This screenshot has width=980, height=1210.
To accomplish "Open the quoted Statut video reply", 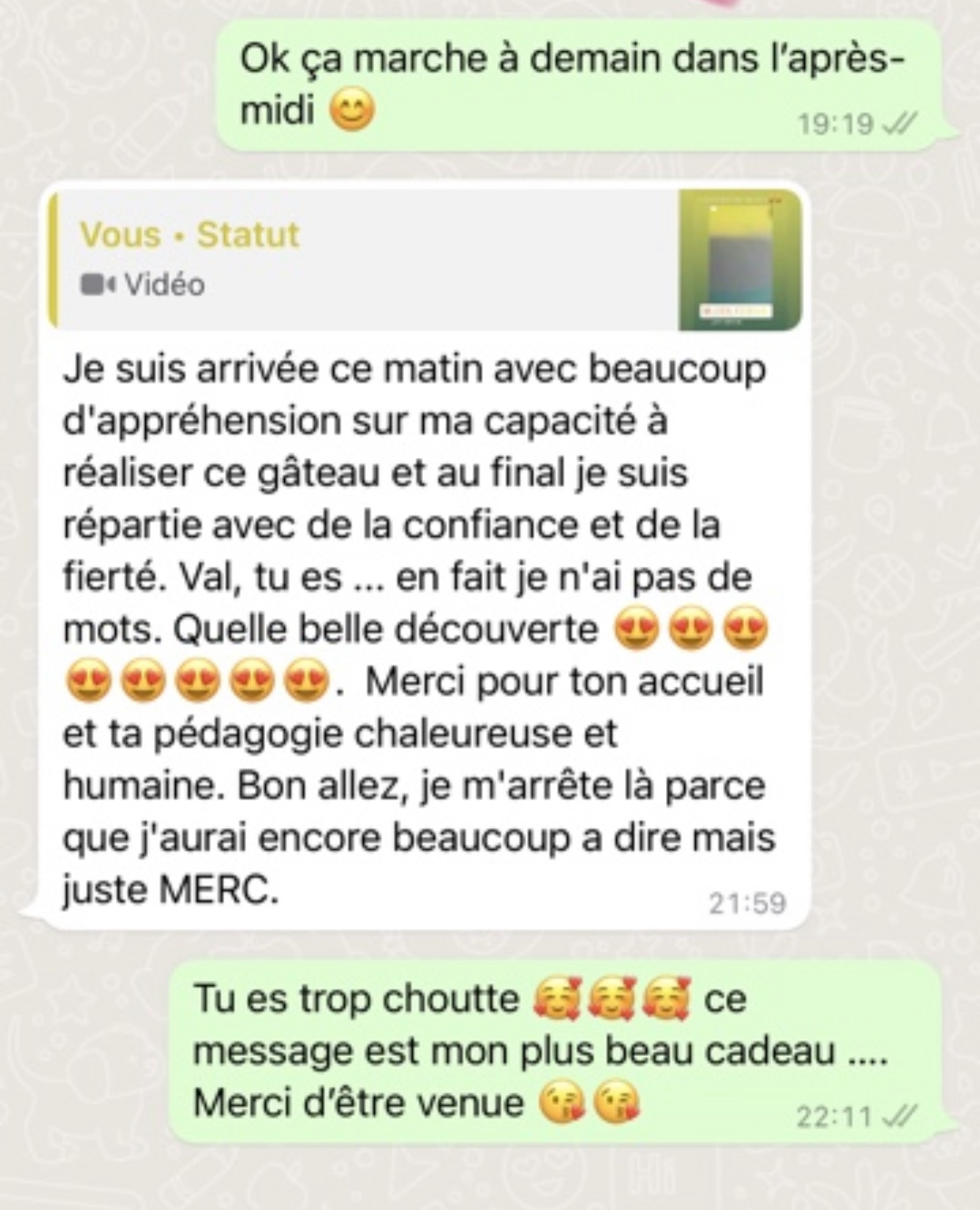I will [425, 259].
